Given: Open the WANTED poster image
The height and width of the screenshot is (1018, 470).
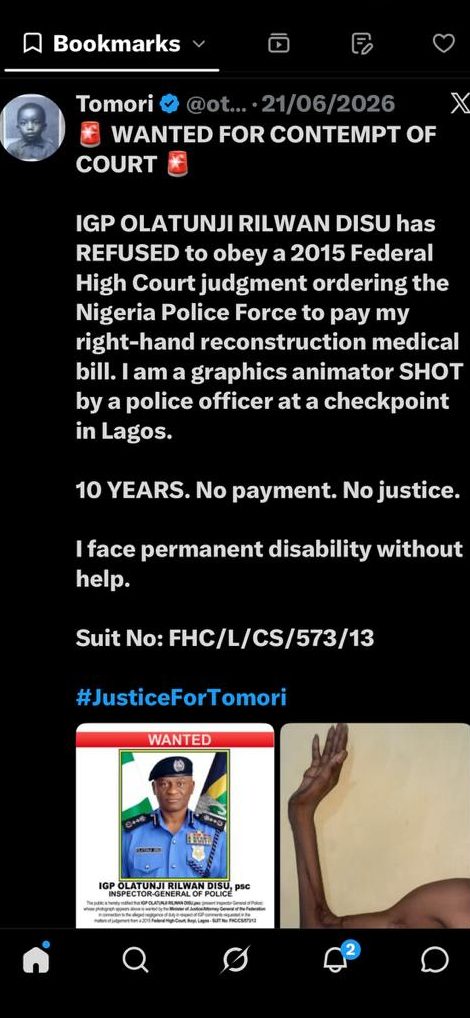Looking at the screenshot, I should coord(175,825).
